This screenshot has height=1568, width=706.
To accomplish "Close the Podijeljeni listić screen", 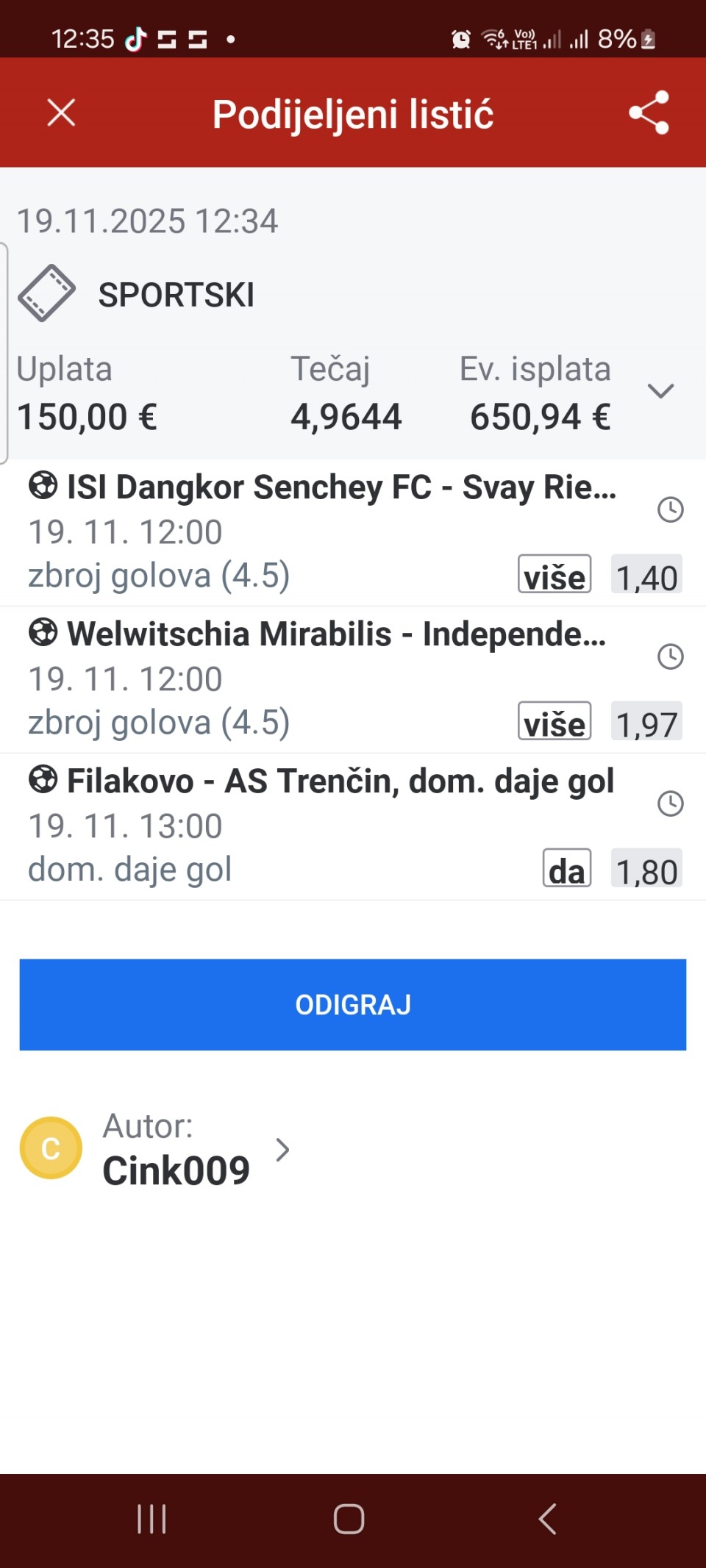I will pos(61,113).
